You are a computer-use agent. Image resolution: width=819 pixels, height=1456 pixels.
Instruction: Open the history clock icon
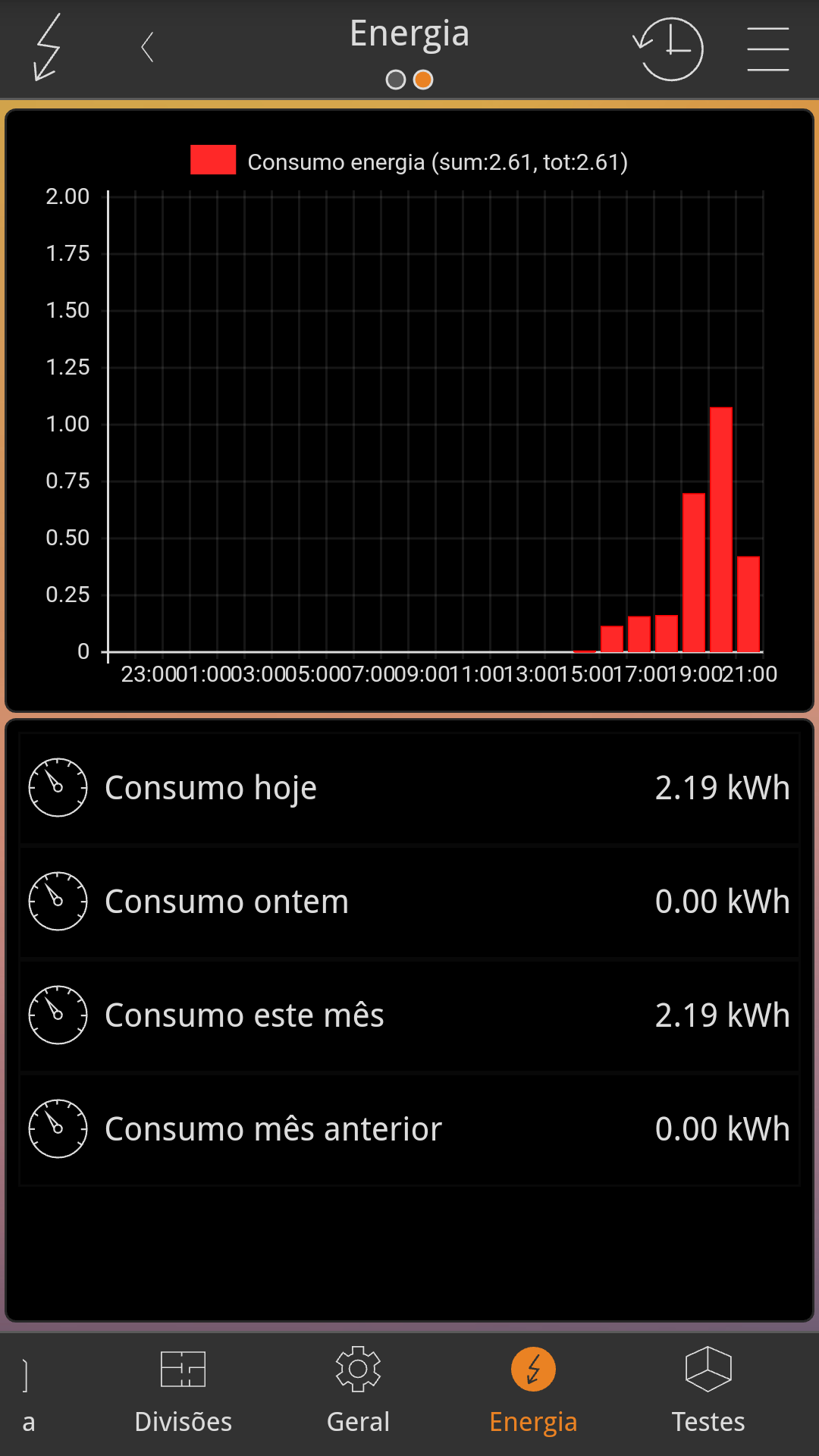(x=669, y=49)
